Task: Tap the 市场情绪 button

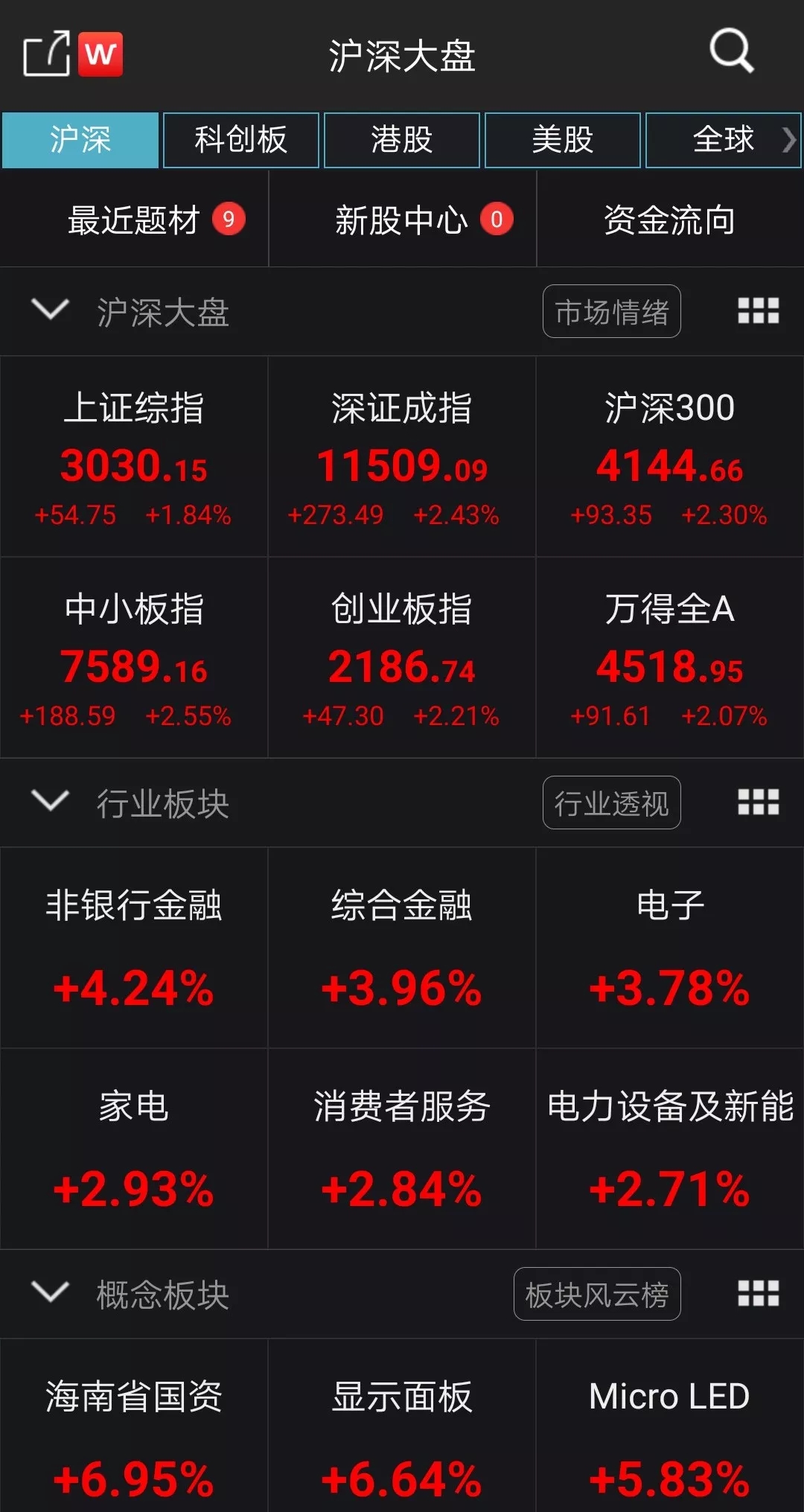Action: pyautogui.click(x=612, y=311)
